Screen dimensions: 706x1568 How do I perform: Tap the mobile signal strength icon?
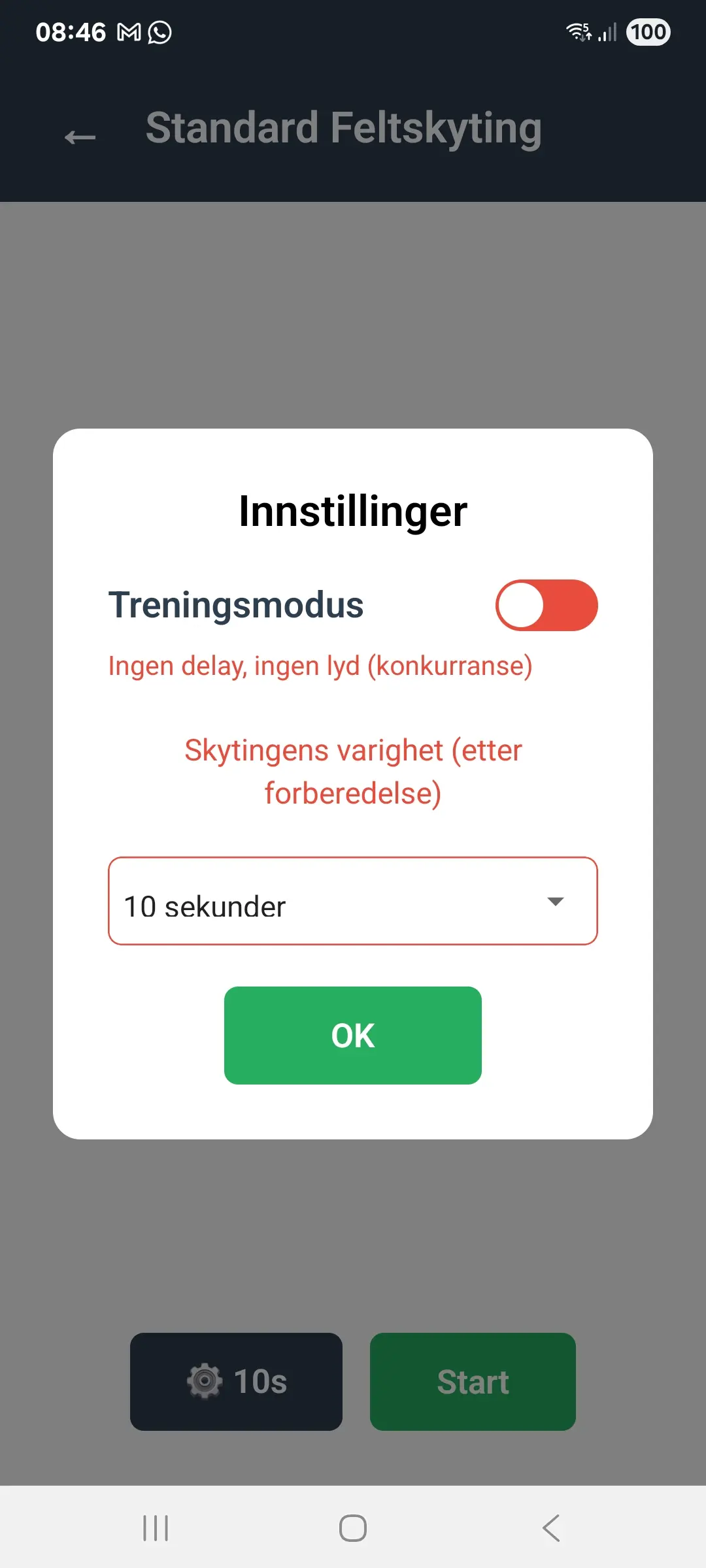607,31
